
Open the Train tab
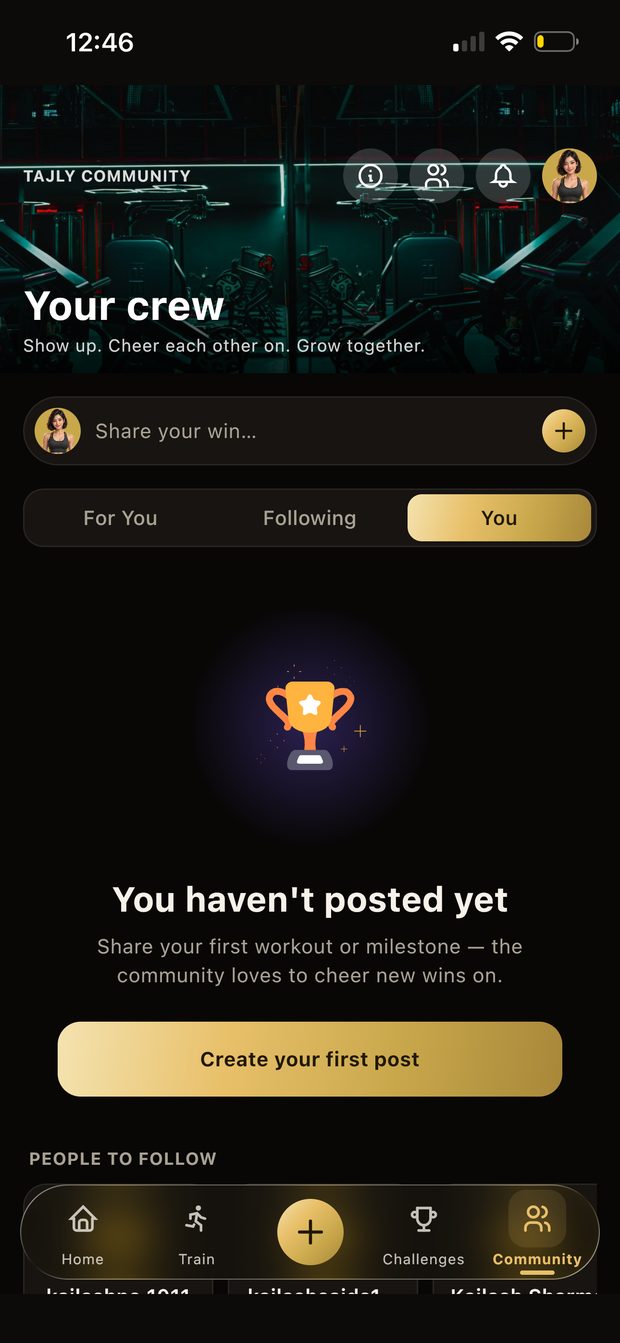click(x=197, y=1235)
